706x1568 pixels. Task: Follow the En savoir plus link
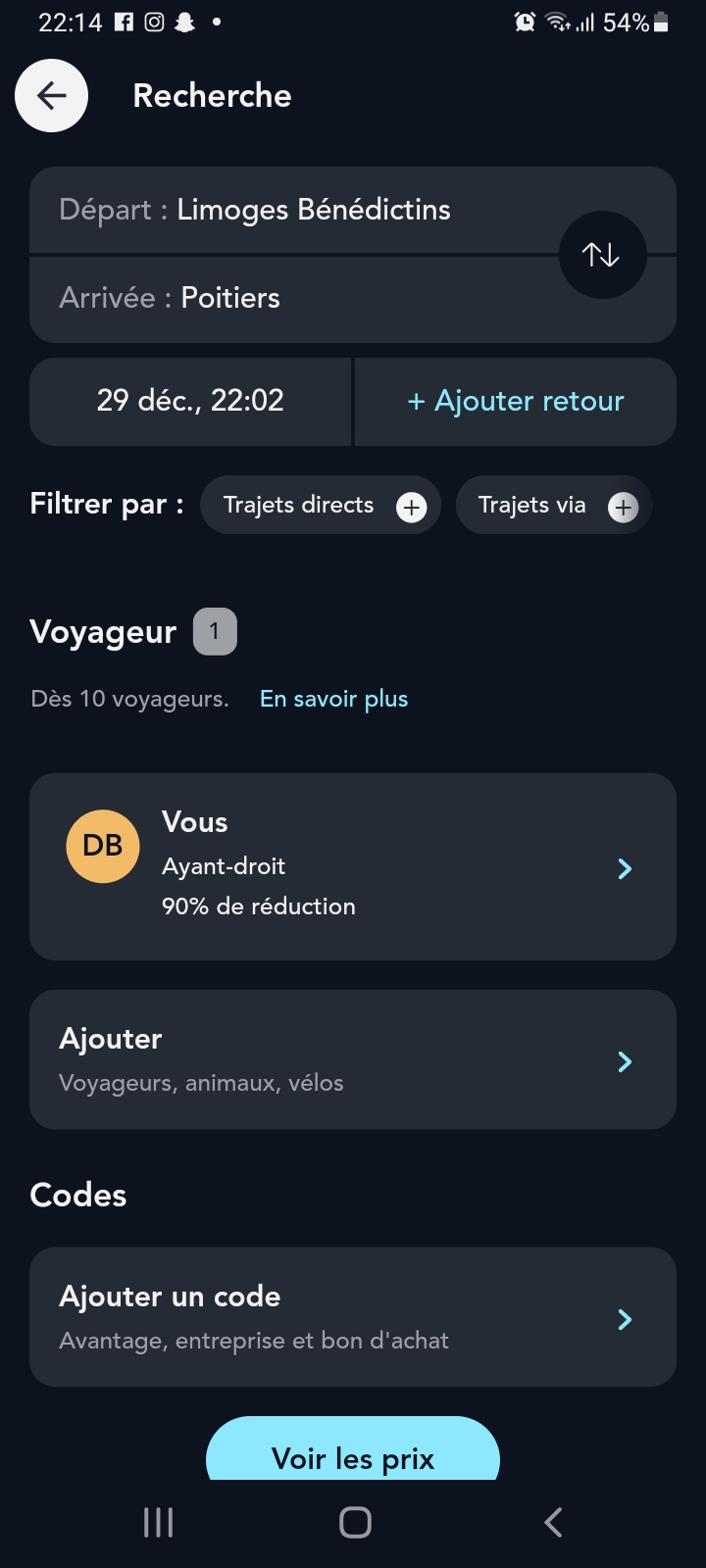coord(333,699)
